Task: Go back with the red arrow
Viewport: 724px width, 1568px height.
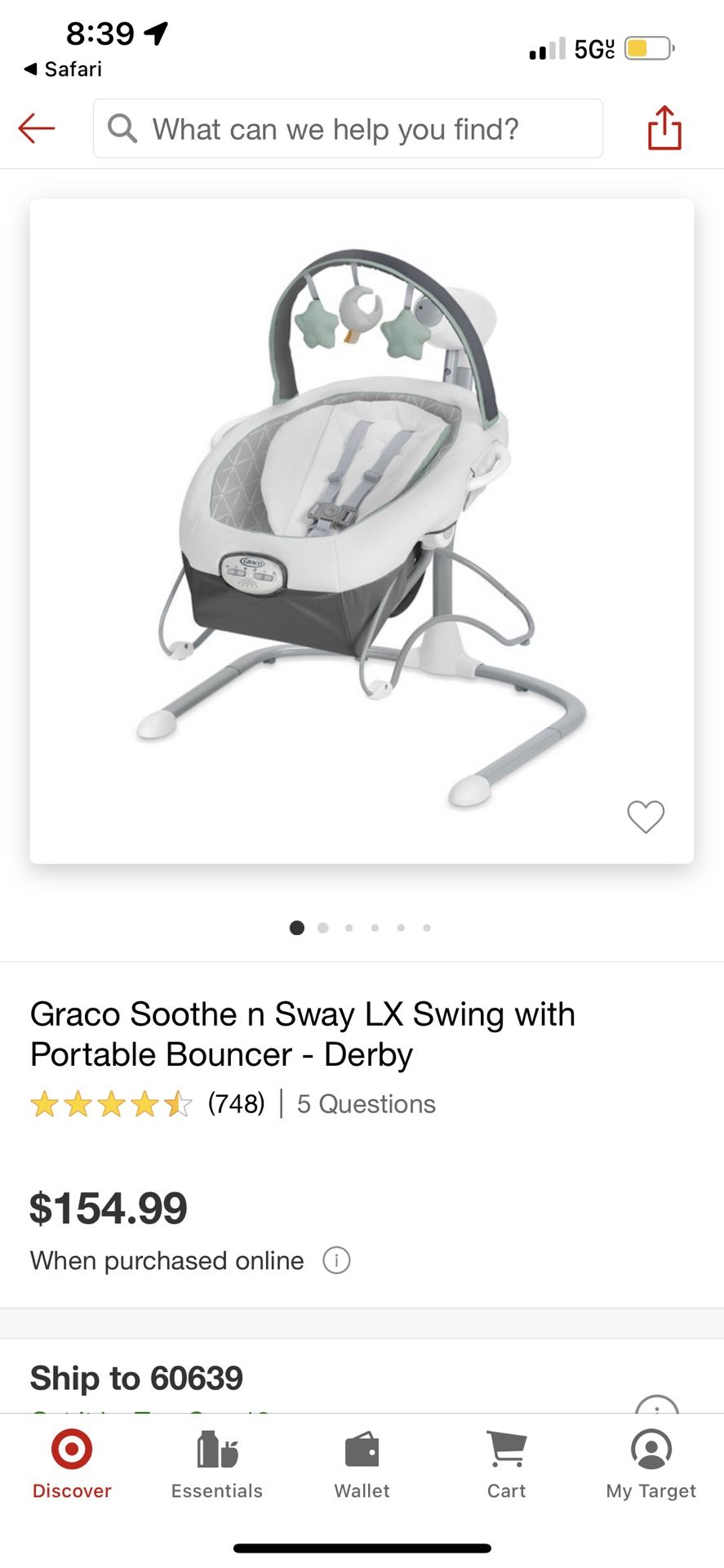Action: pyautogui.click(x=37, y=128)
